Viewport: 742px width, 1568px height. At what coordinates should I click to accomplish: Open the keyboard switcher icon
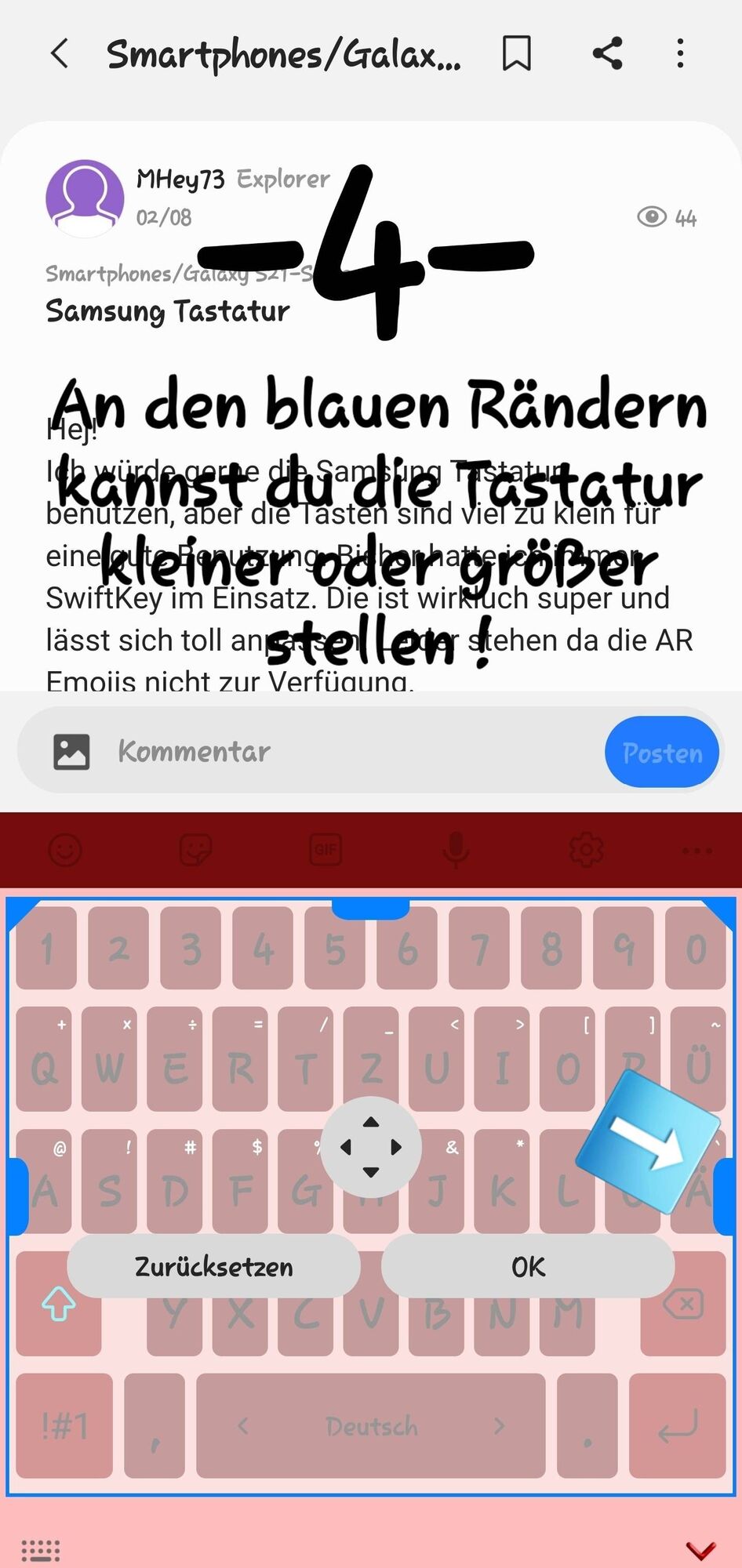tap(40, 1550)
